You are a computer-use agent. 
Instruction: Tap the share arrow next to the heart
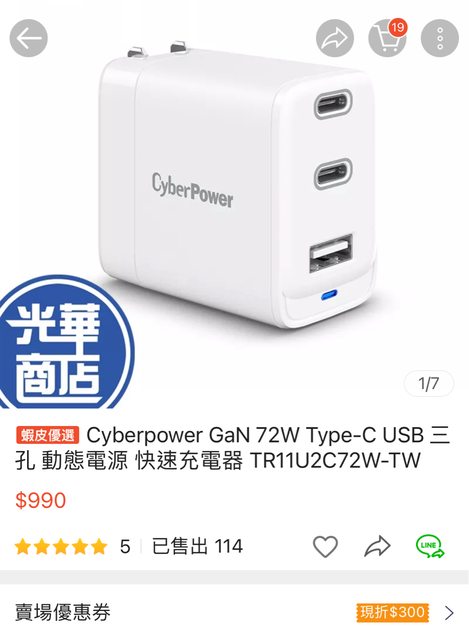[x=377, y=546]
